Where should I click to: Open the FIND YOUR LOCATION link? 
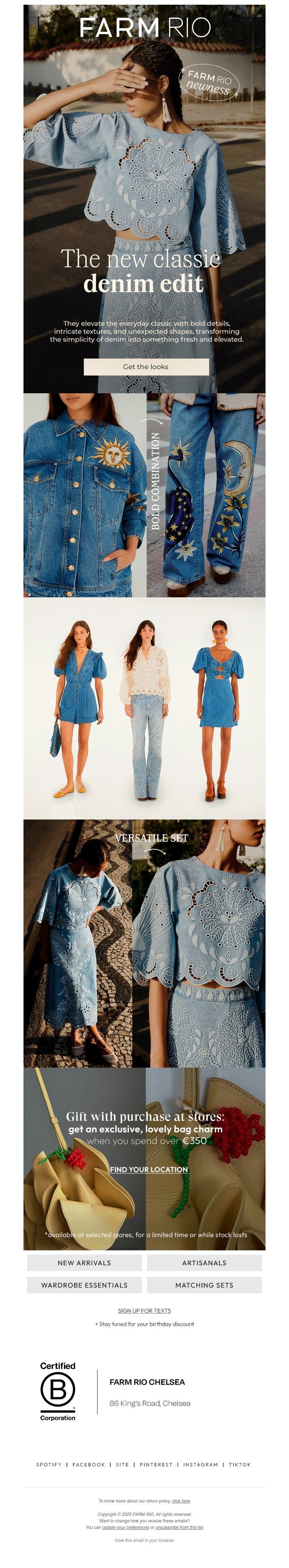[149, 1169]
